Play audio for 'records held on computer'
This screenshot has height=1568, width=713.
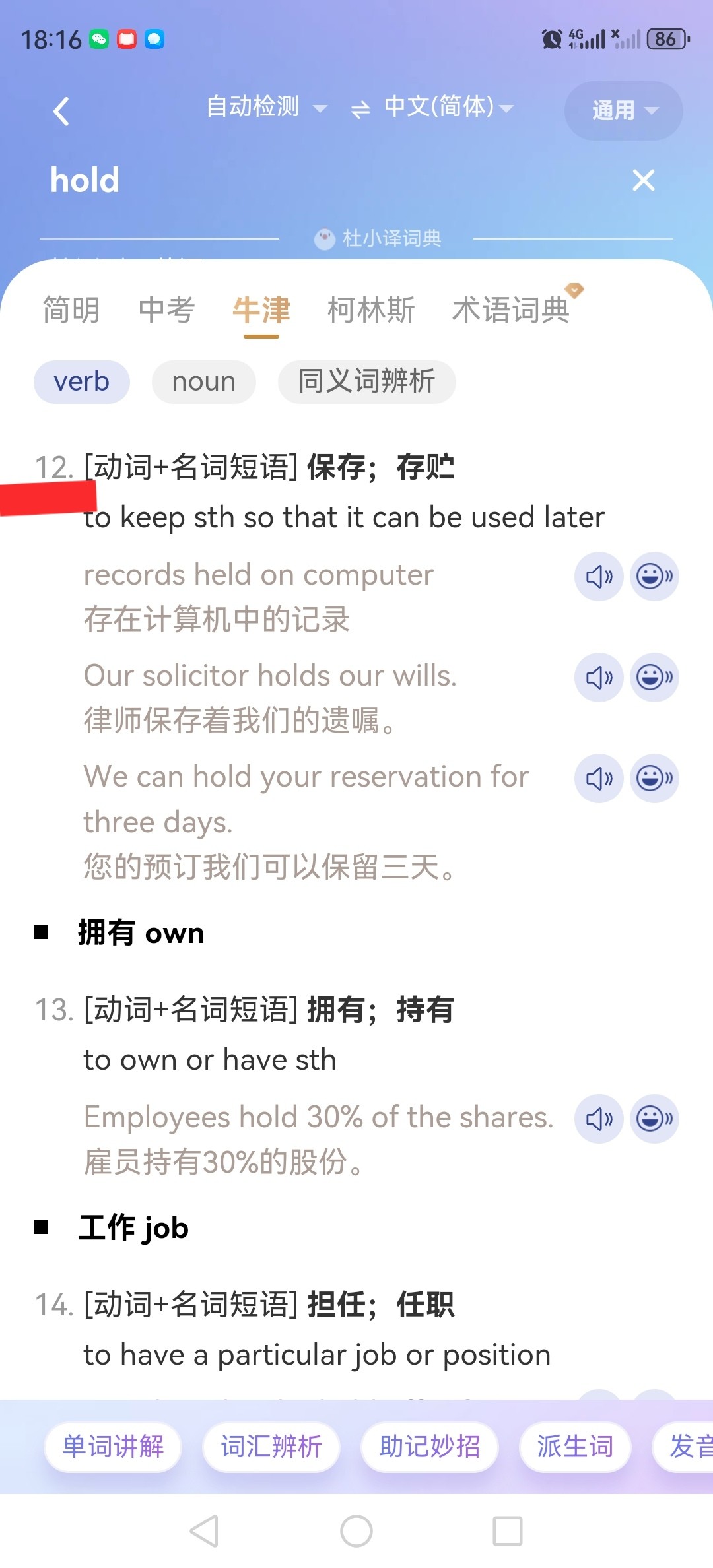[599, 576]
